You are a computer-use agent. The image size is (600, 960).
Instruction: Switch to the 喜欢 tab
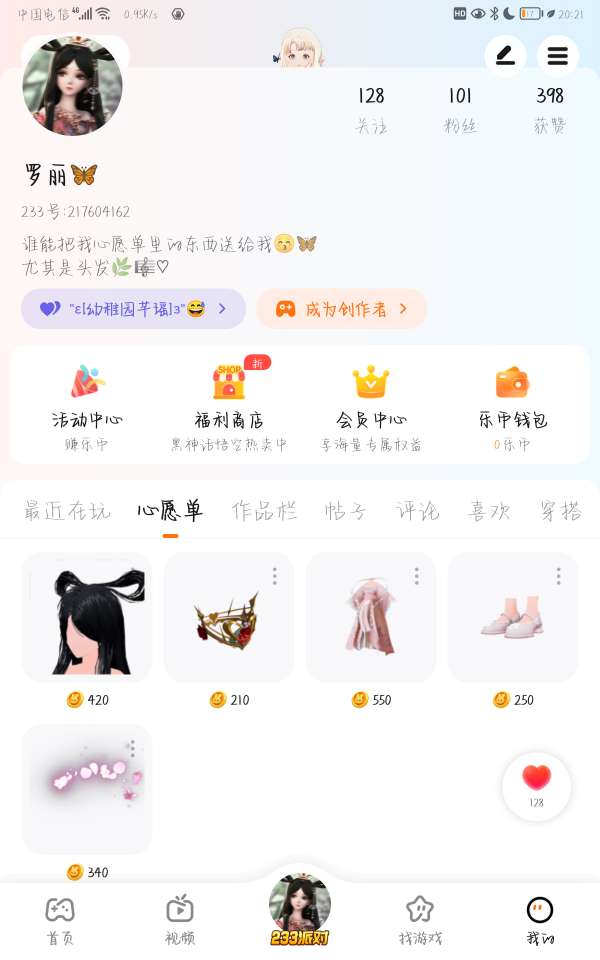(x=489, y=511)
